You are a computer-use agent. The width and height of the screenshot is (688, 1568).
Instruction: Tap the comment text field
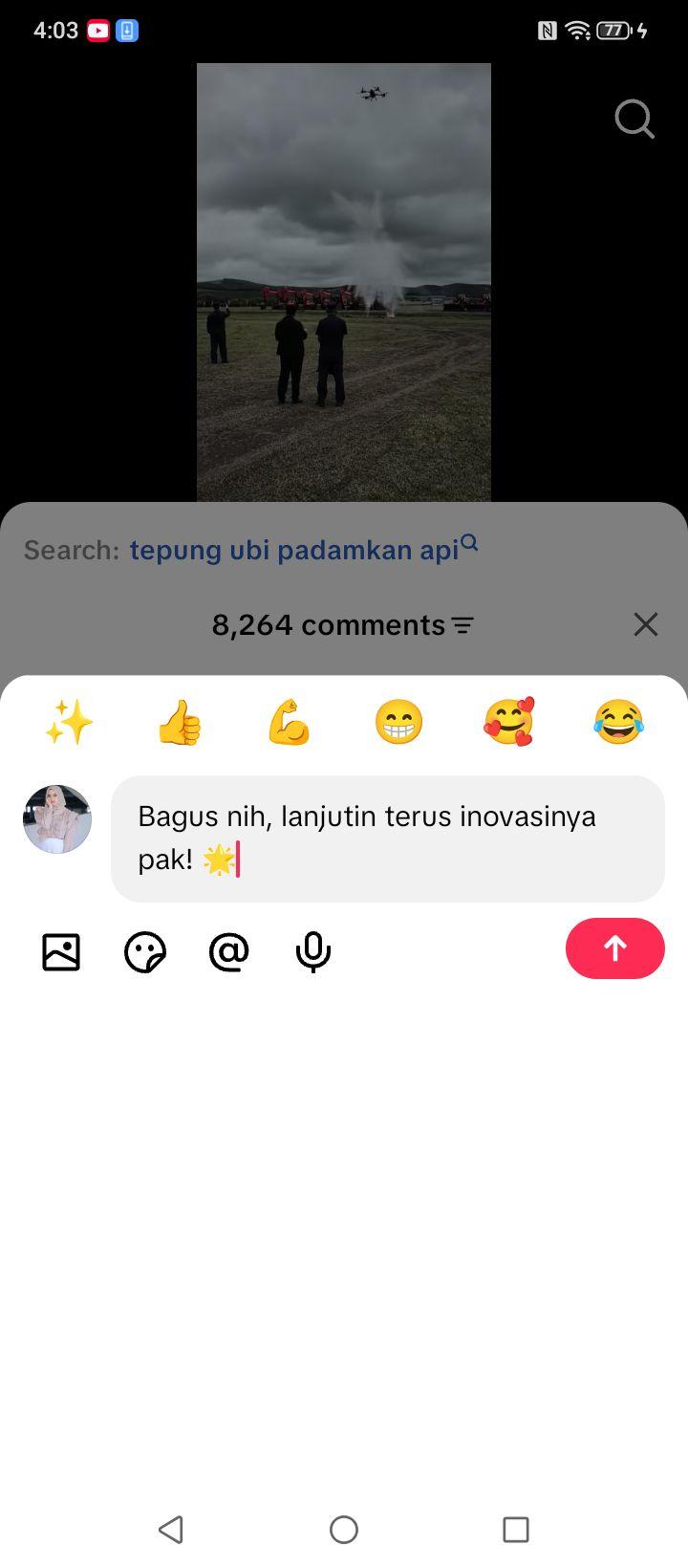[388, 838]
